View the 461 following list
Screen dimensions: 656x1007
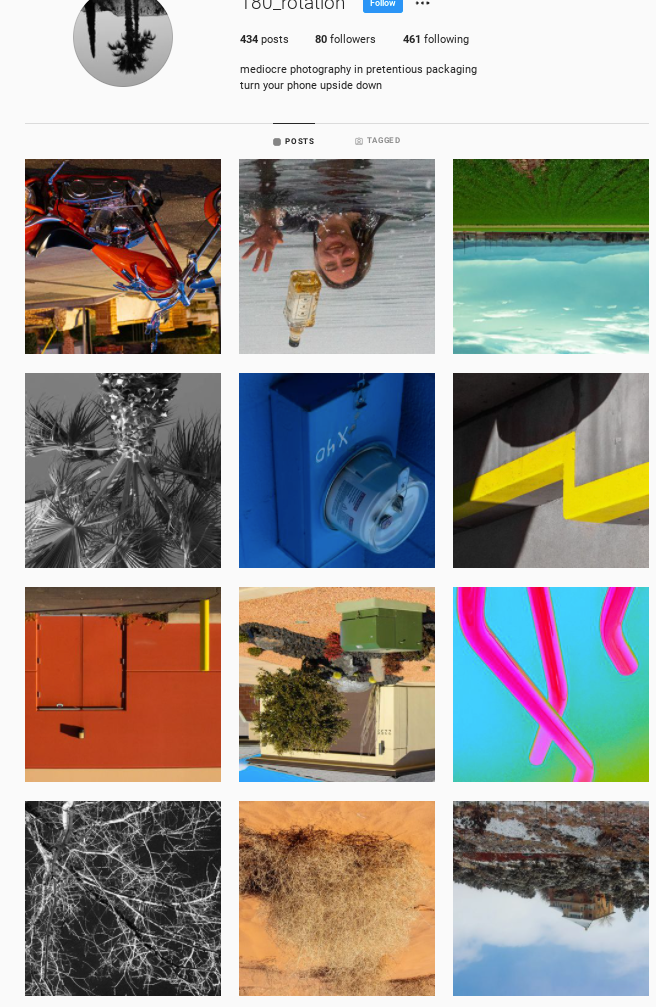point(436,40)
